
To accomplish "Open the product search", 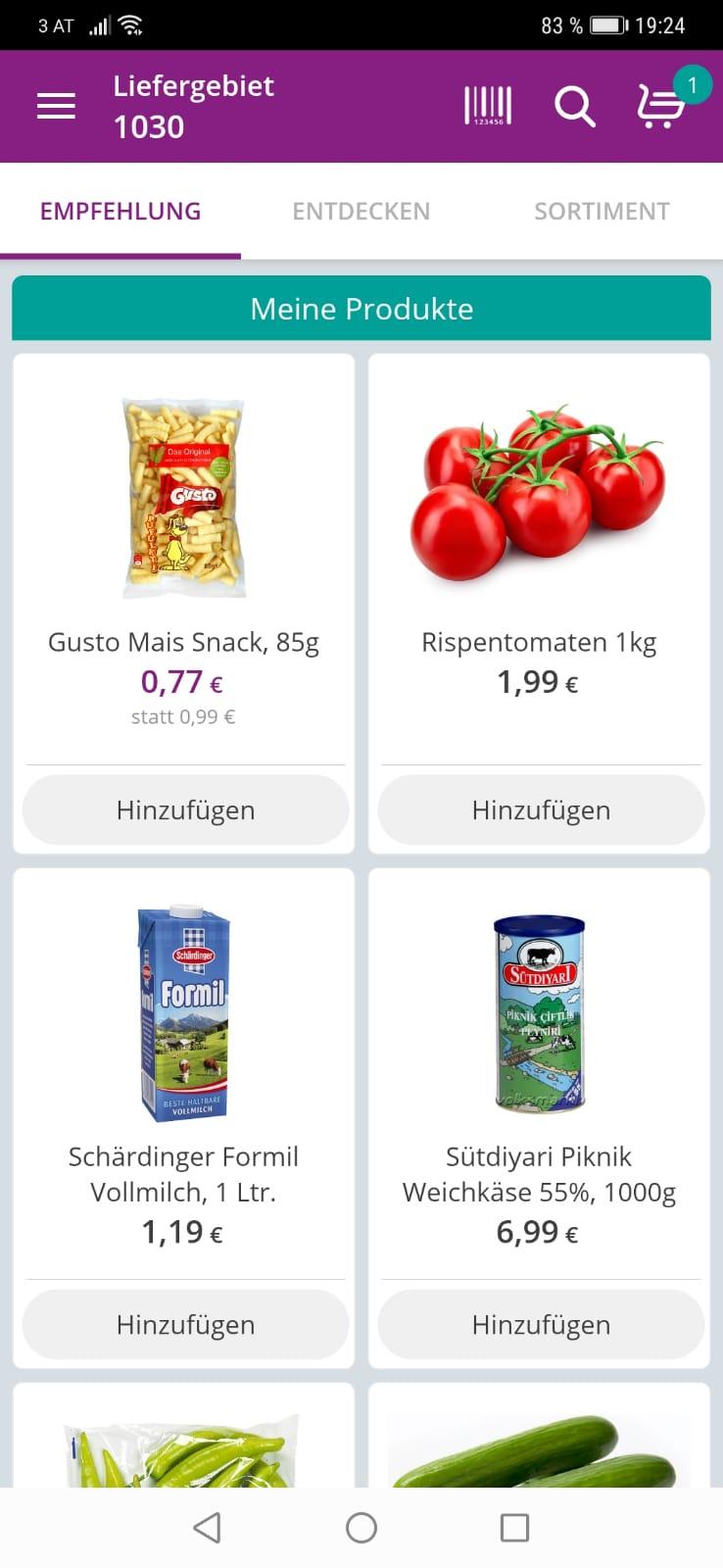I will click(x=574, y=106).
